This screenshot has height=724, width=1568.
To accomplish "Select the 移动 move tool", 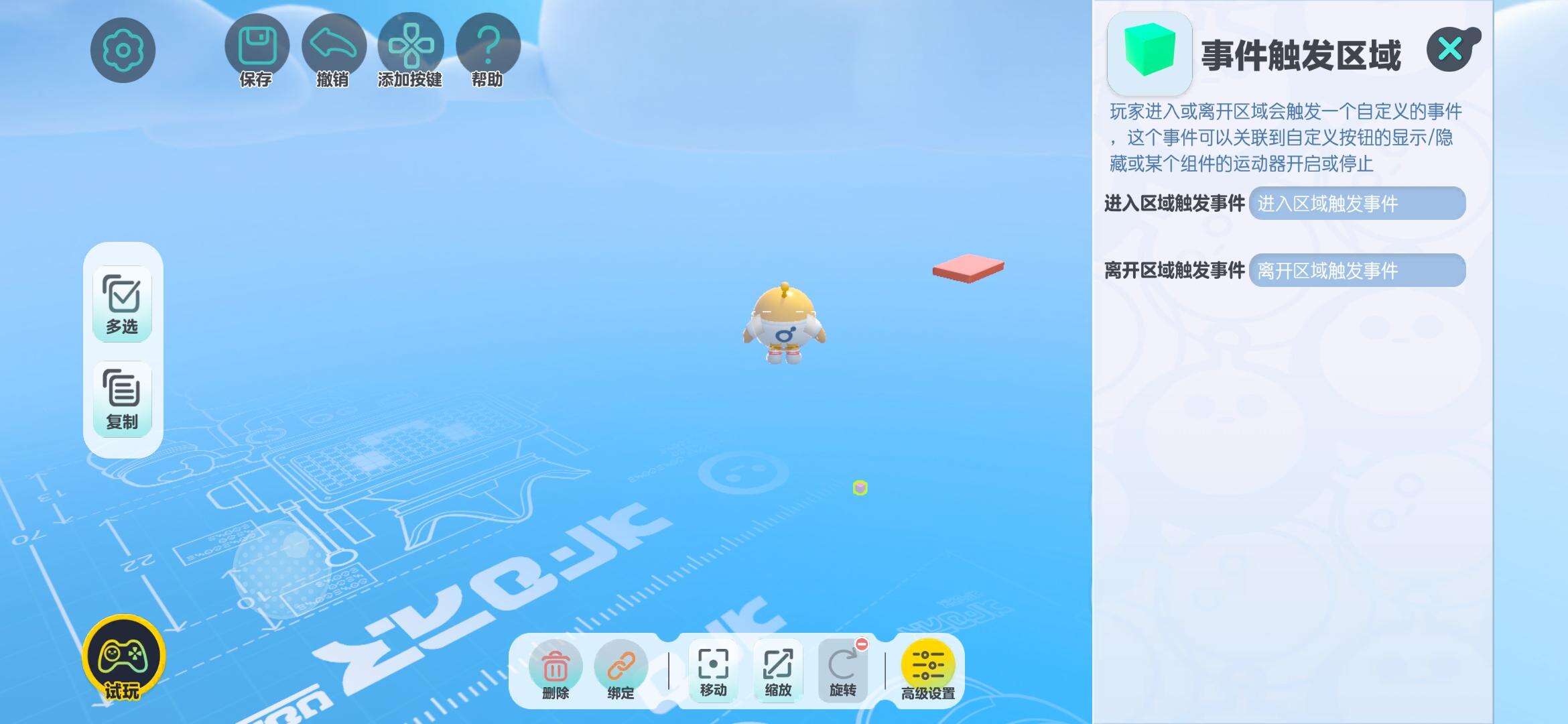I will pos(713,670).
